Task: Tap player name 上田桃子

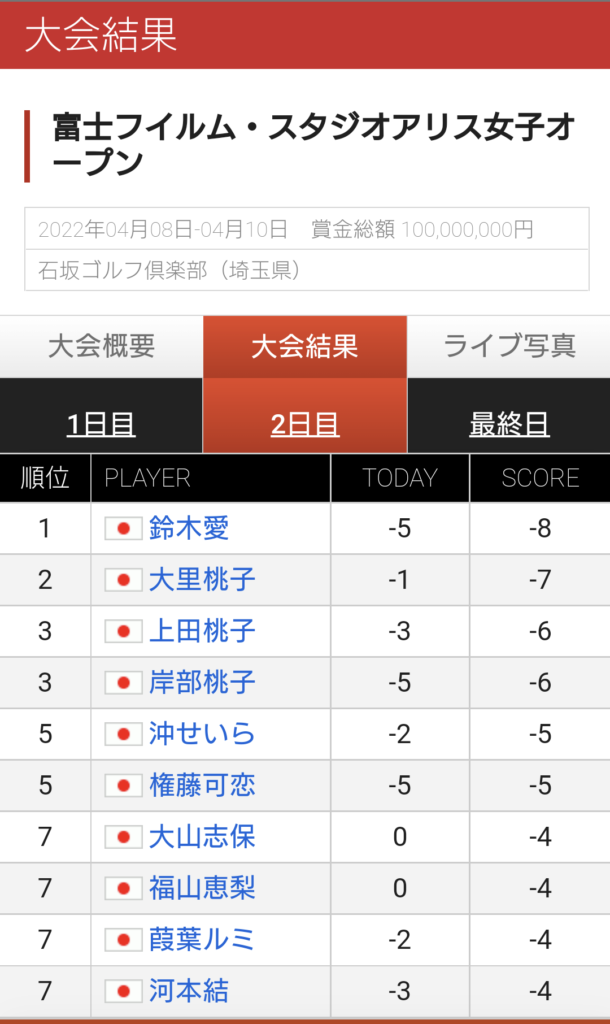Action: (202, 632)
